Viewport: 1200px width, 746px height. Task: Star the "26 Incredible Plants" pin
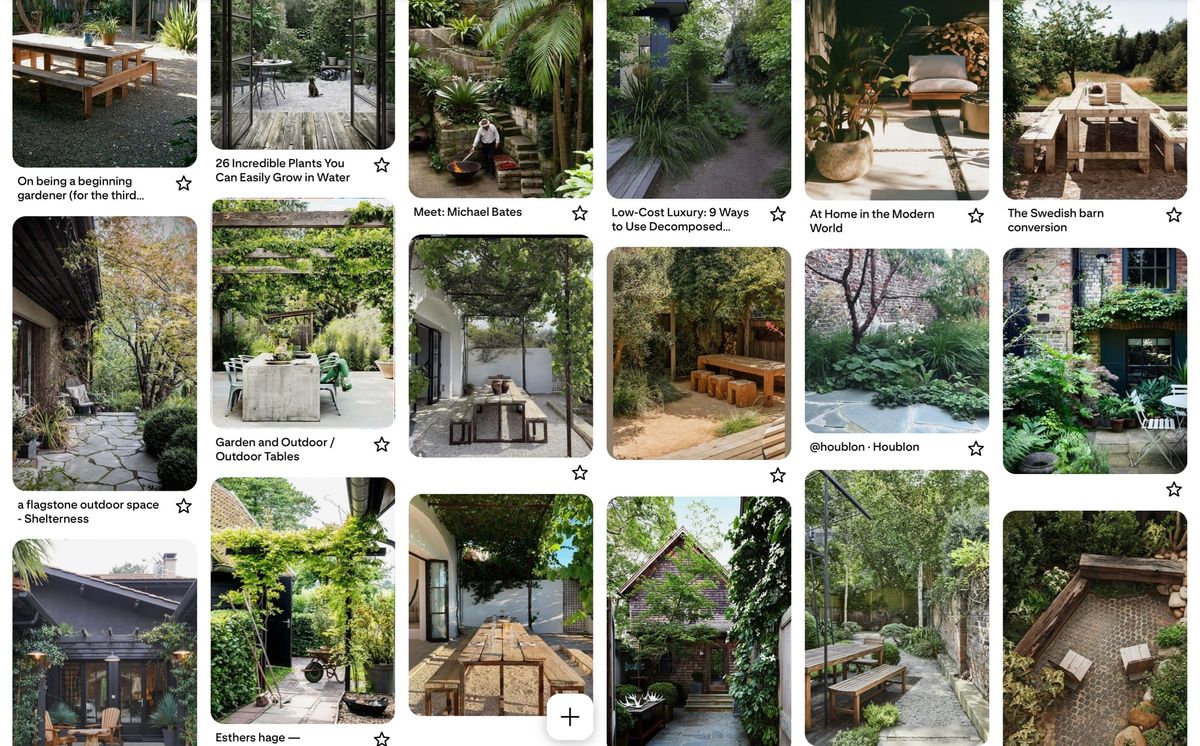[381, 165]
